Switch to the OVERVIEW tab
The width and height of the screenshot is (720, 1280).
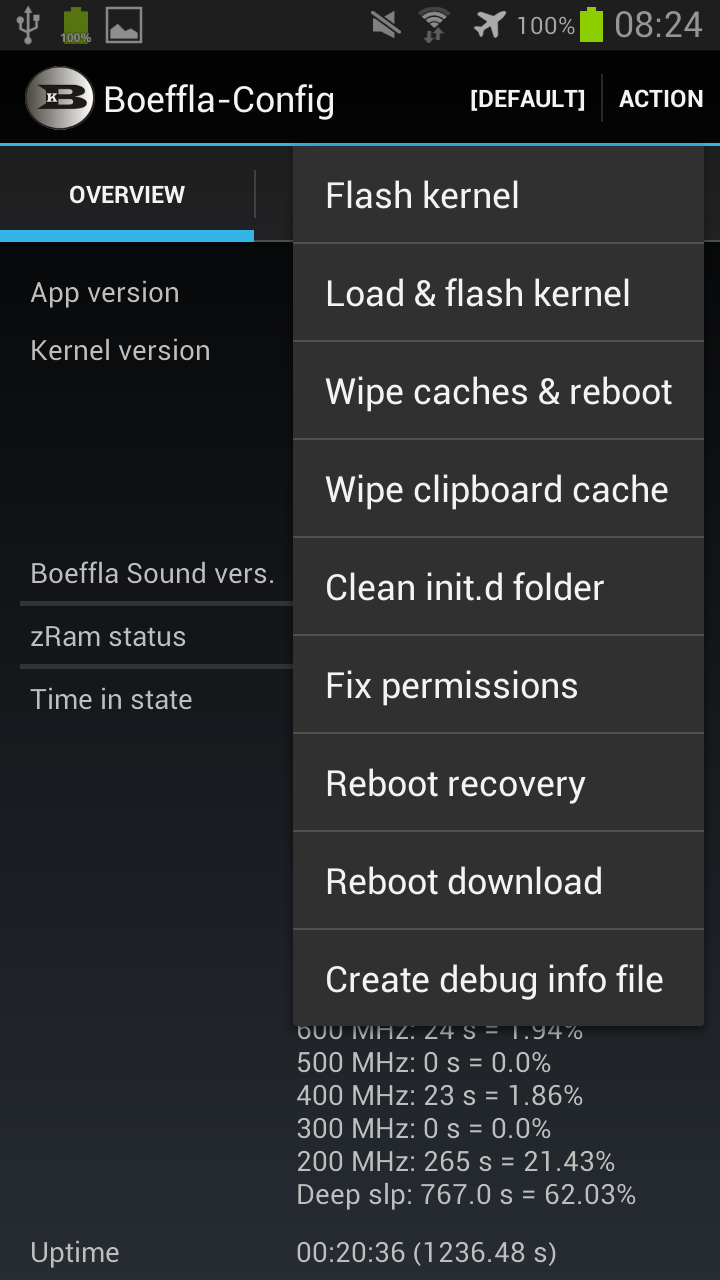pos(127,195)
